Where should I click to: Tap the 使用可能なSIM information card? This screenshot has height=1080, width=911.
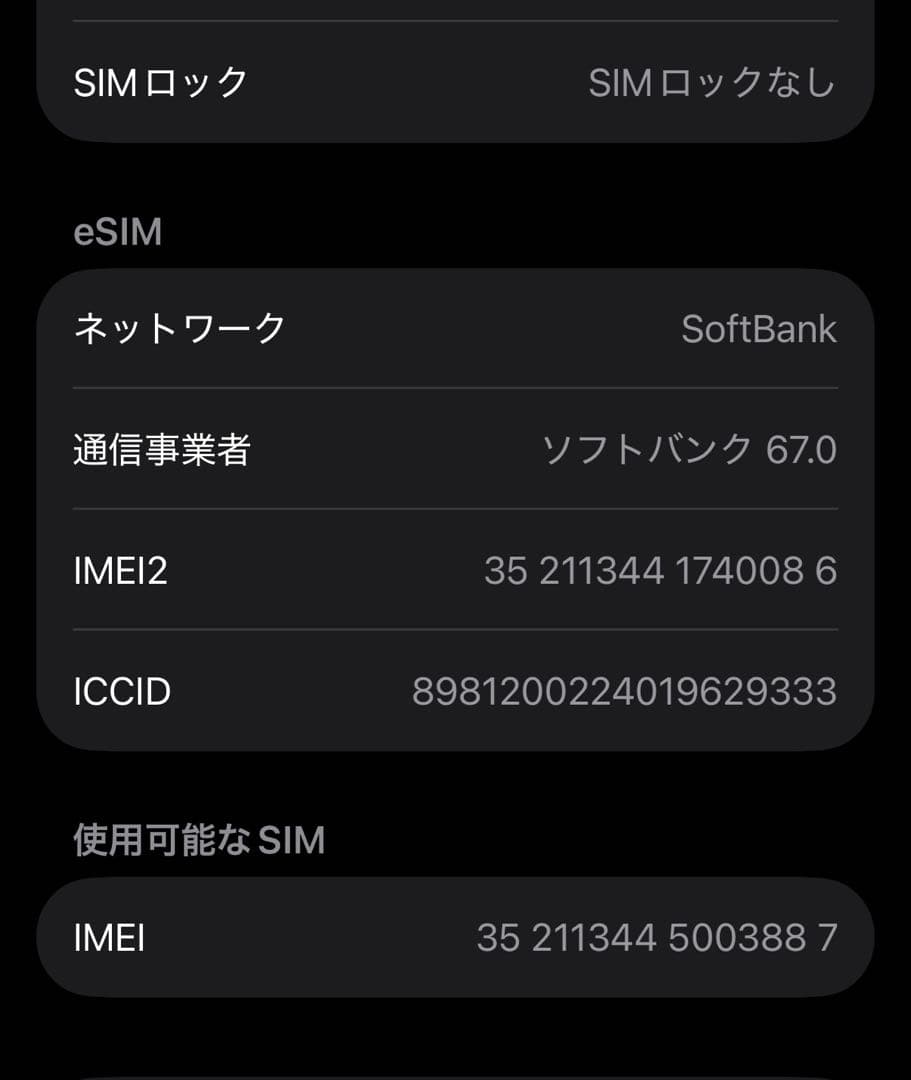(x=455, y=938)
